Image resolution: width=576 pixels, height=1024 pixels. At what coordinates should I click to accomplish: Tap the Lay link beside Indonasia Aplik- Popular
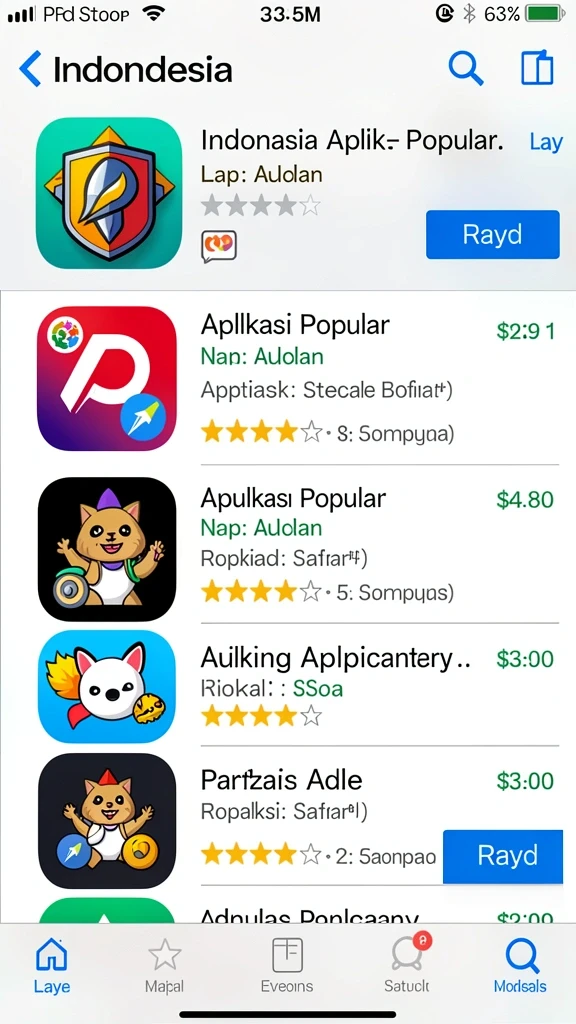(x=545, y=142)
